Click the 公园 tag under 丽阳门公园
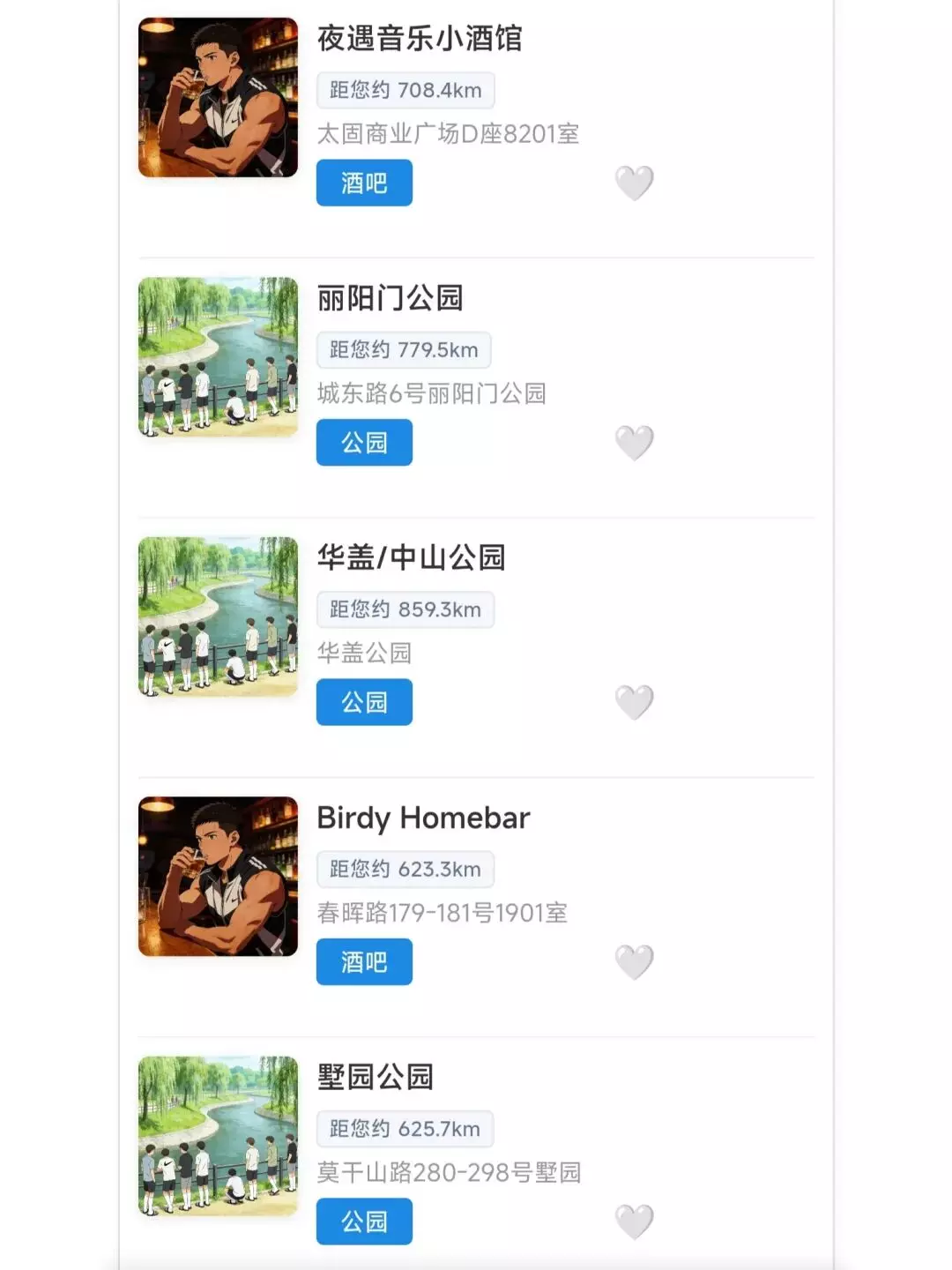 pyautogui.click(x=363, y=442)
